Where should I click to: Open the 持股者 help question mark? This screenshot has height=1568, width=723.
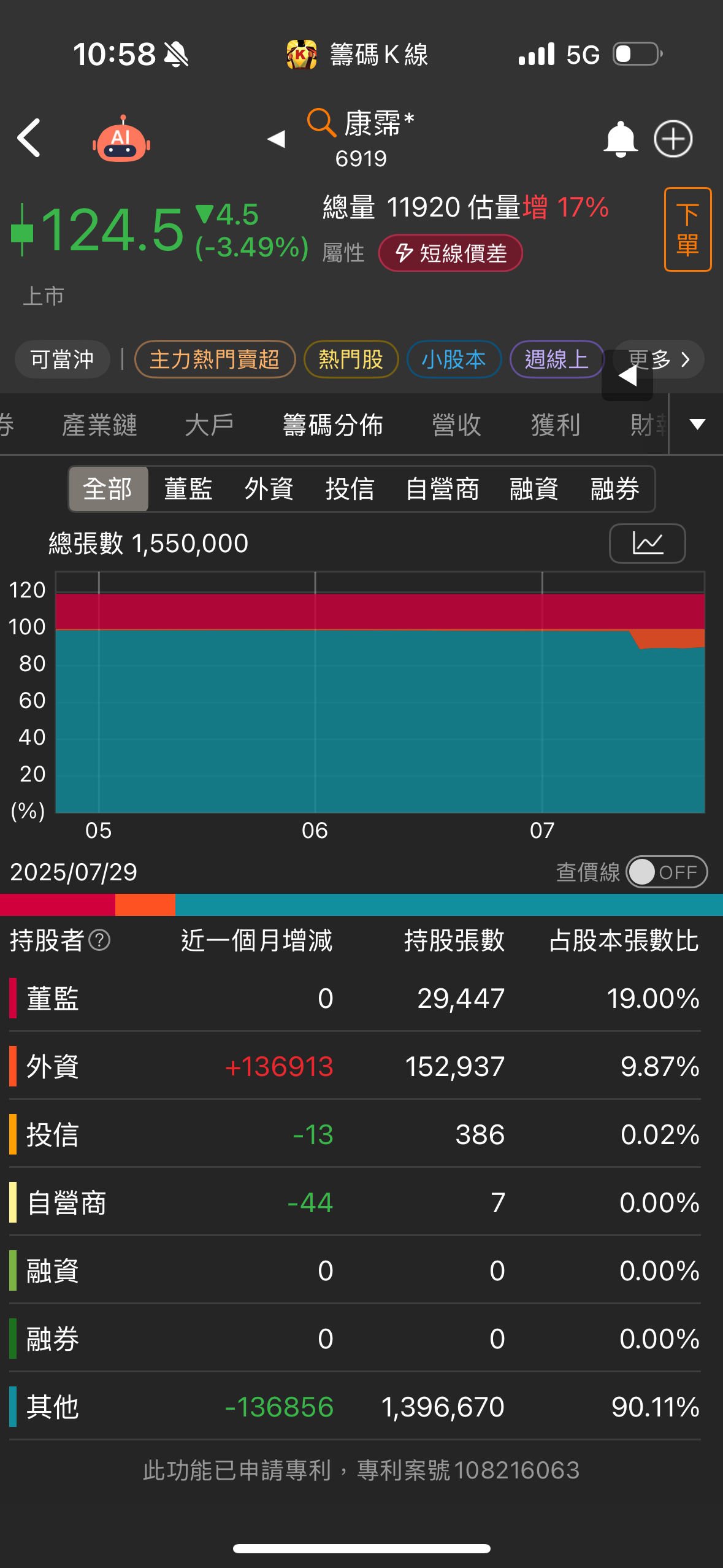tap(99, 940)
